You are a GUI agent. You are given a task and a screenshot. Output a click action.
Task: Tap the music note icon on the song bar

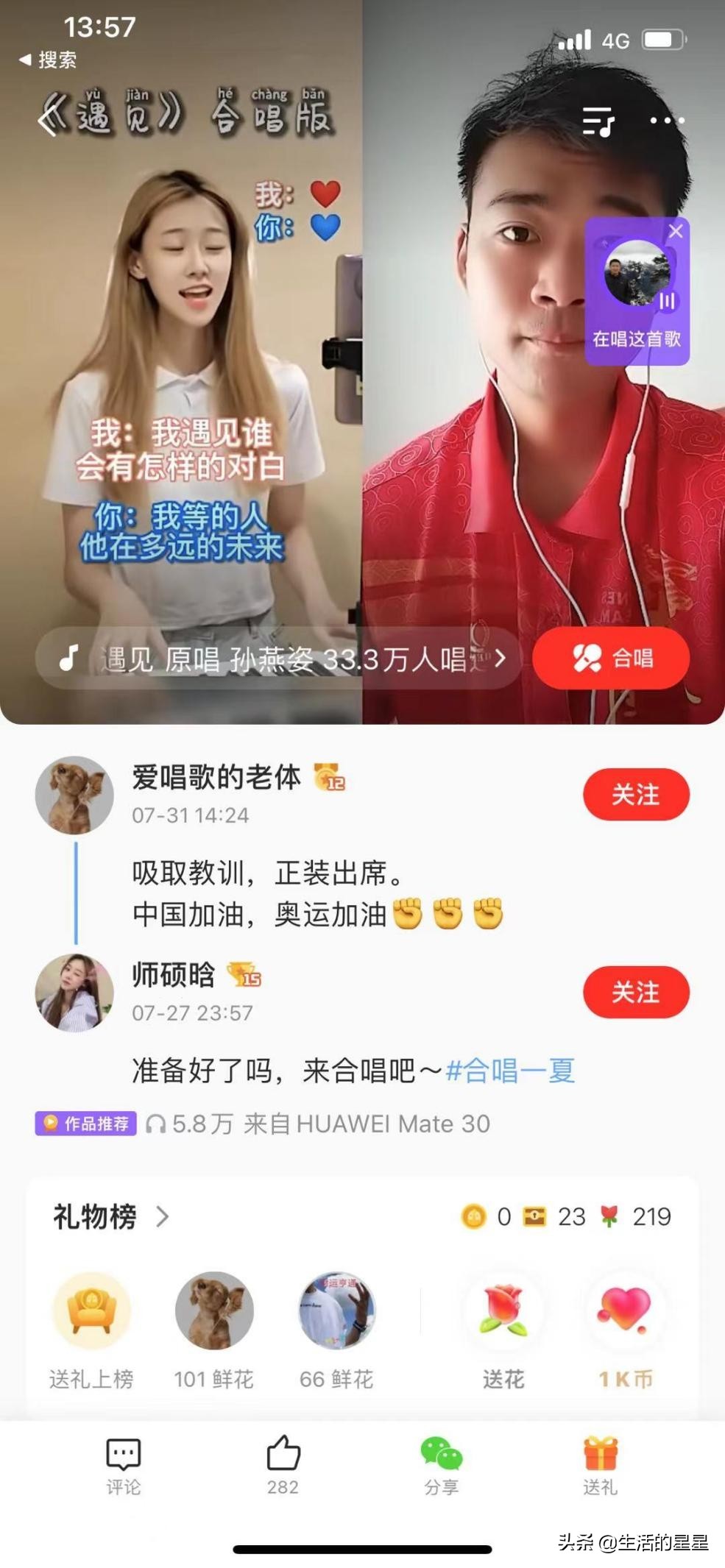point(70,659)
